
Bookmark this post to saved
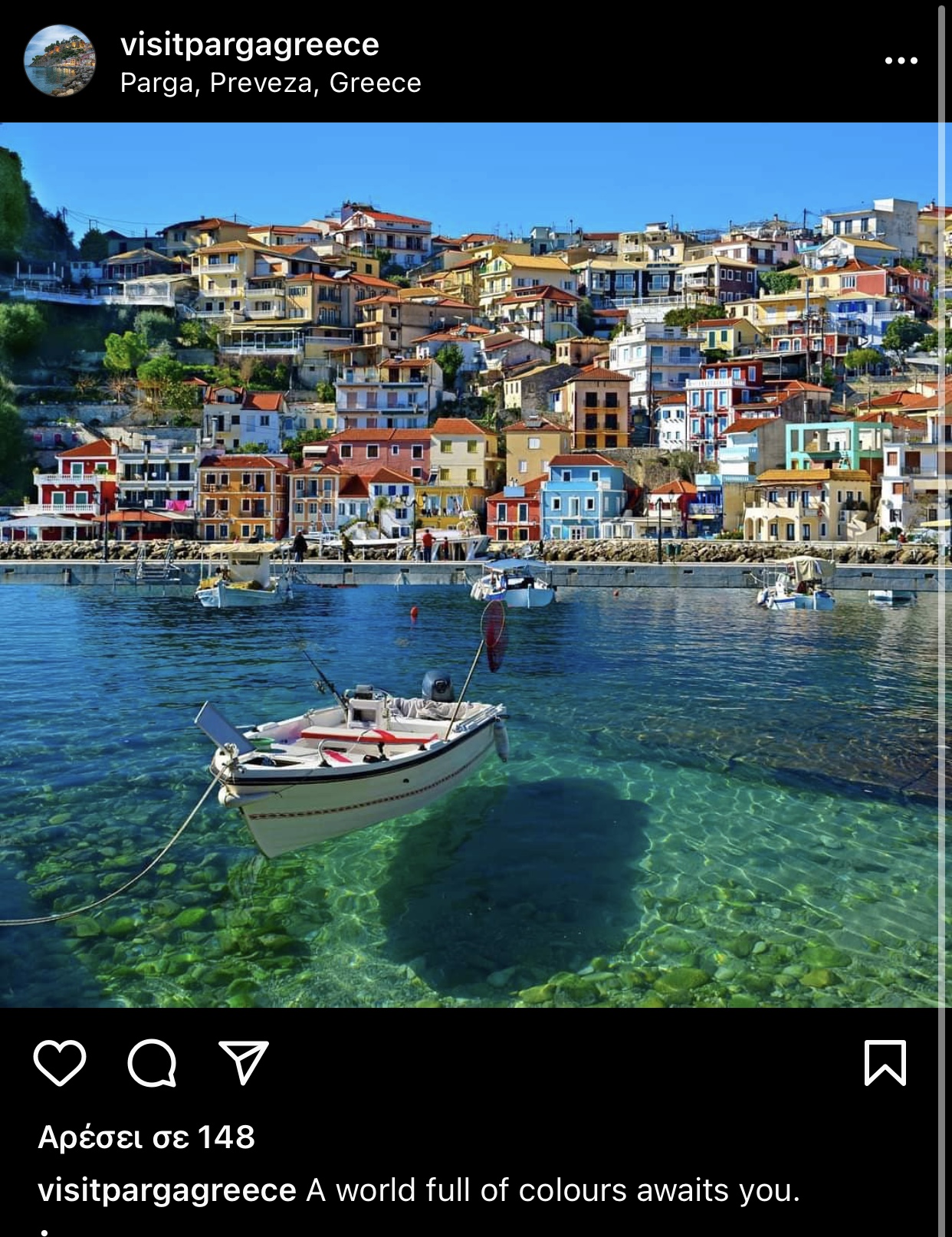(885, 1062)
